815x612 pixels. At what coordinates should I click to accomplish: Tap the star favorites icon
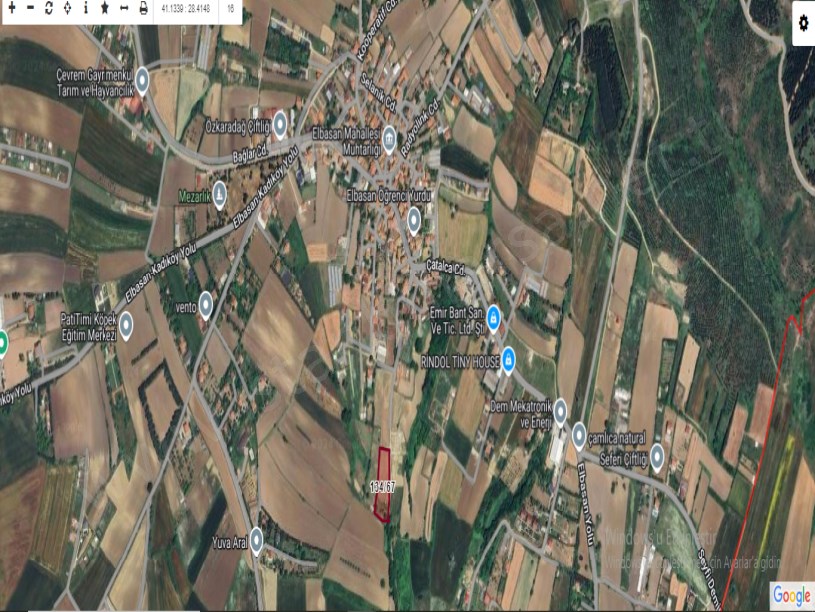[105, 8]
